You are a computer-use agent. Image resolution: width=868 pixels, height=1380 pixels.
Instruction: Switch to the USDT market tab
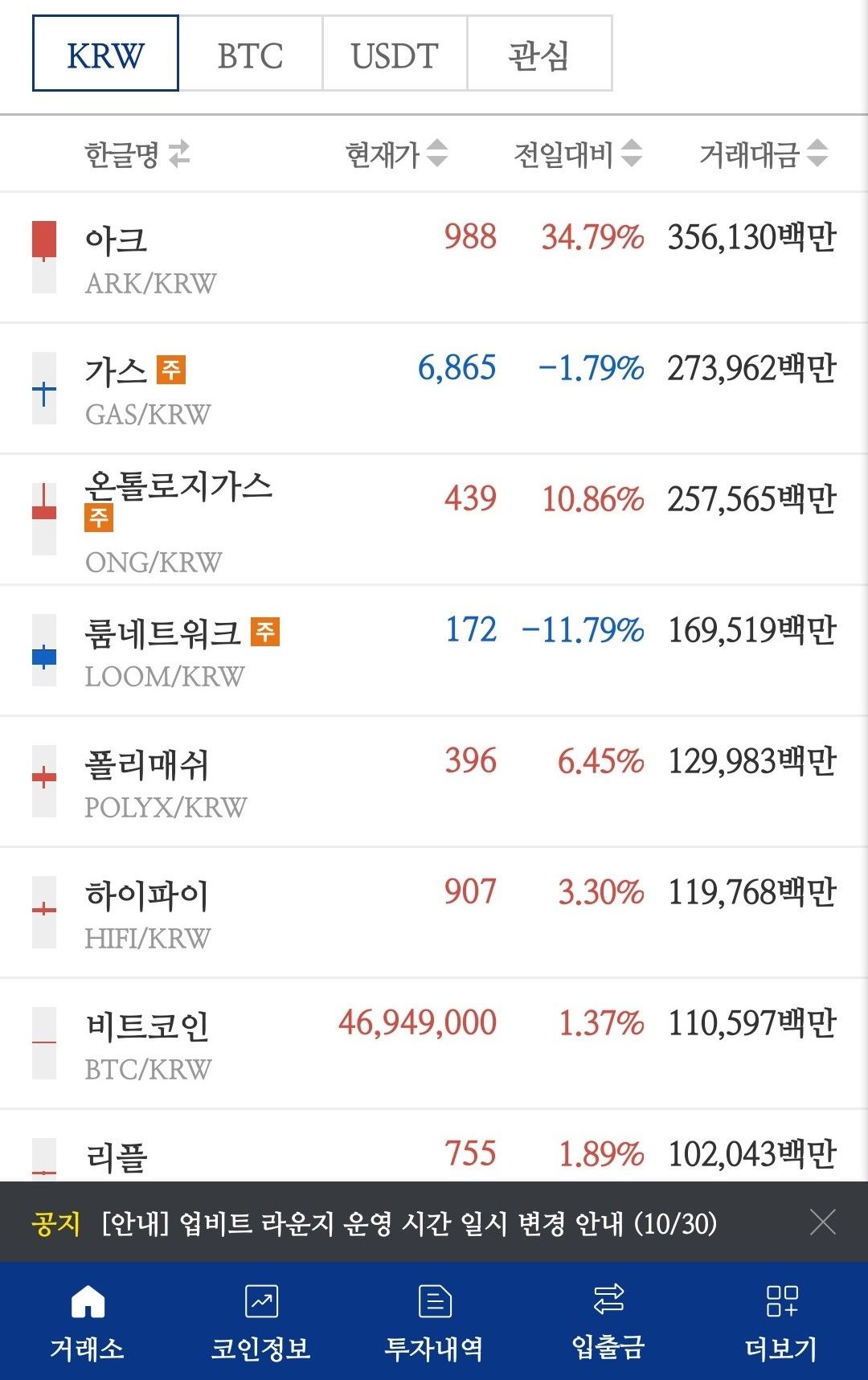[x=395, y=55]
